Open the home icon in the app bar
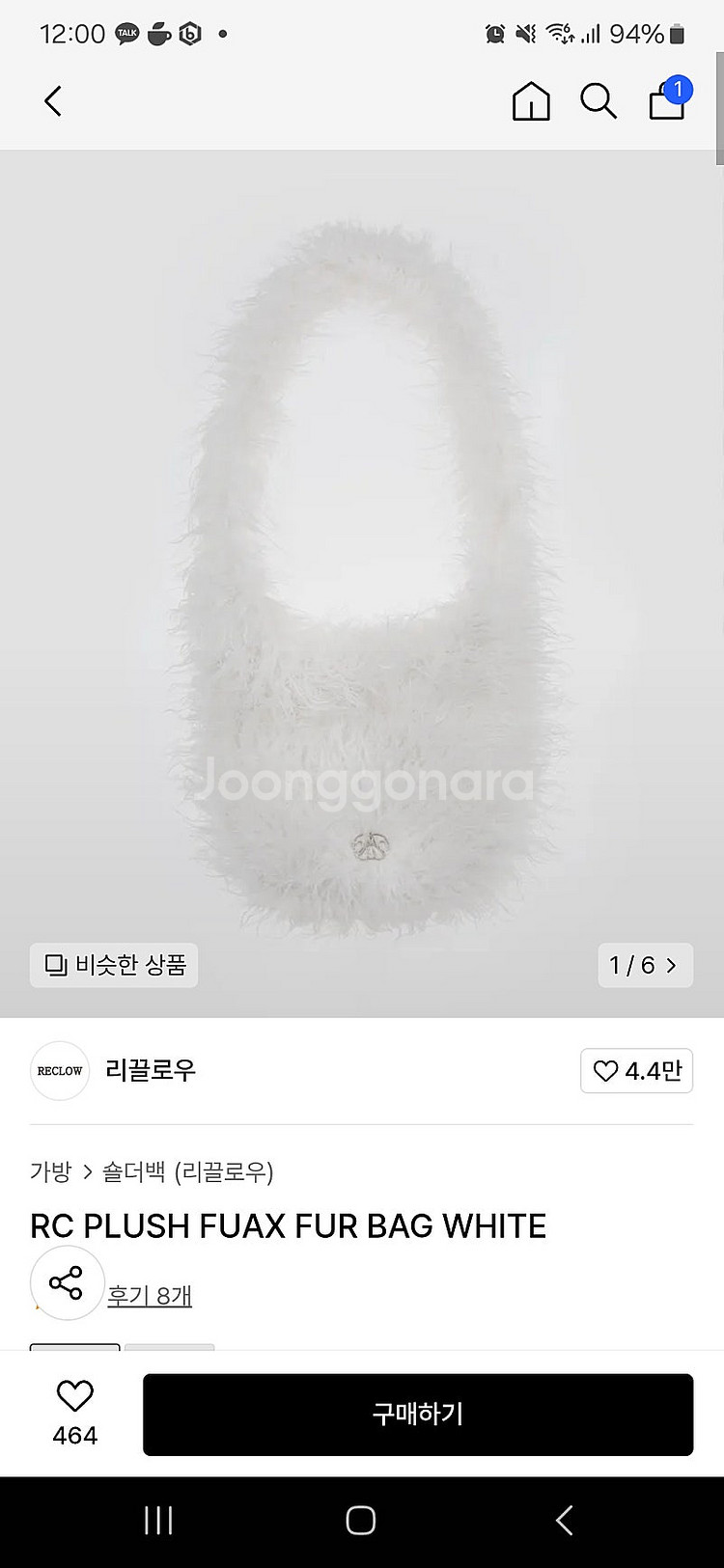The image size is (724, 1568). (x=530, y=100)
